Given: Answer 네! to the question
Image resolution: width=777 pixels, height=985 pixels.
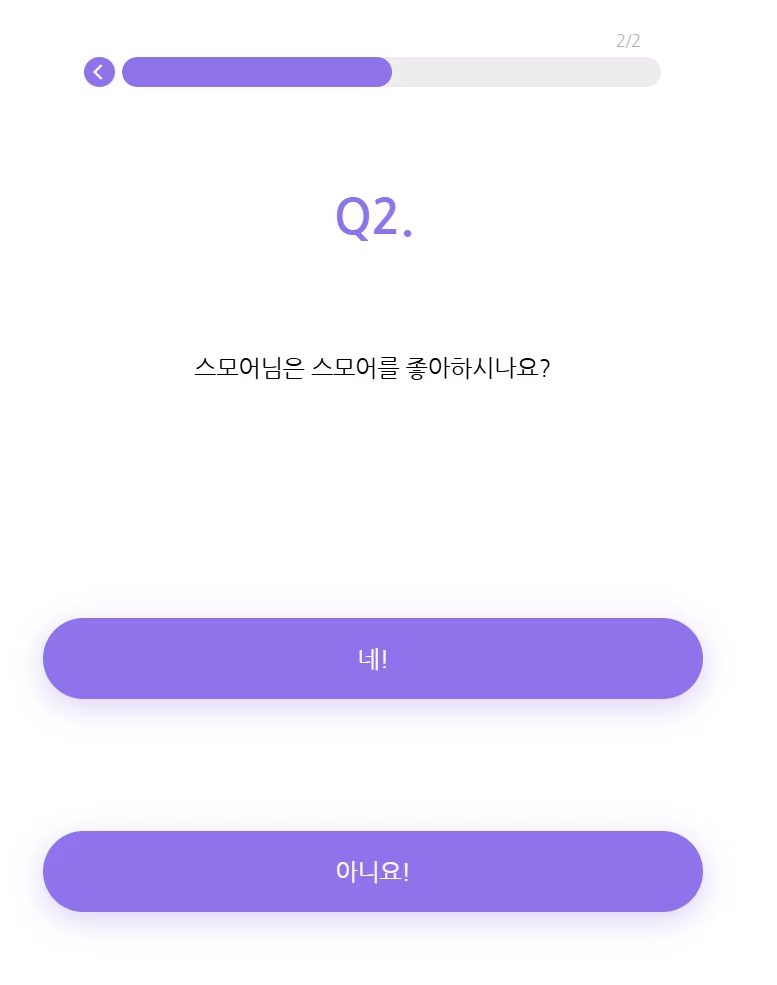Looking at the screenshot, I should 372,658.
